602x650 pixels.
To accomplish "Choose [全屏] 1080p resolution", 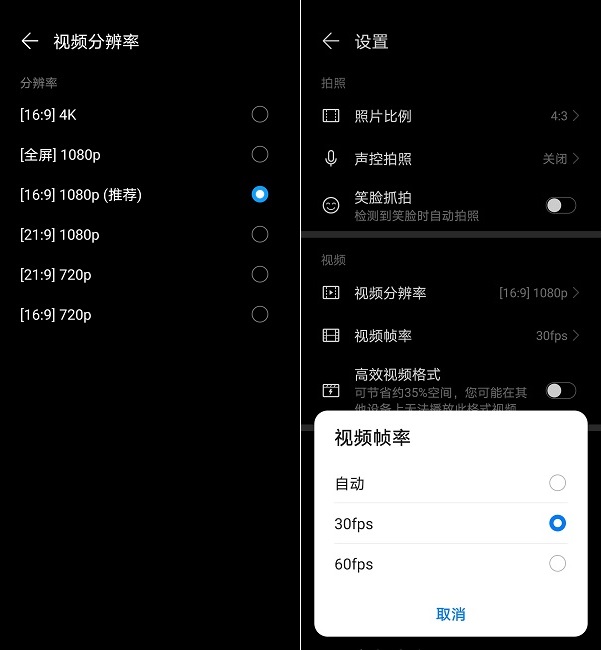I will [x=260, y=155].
